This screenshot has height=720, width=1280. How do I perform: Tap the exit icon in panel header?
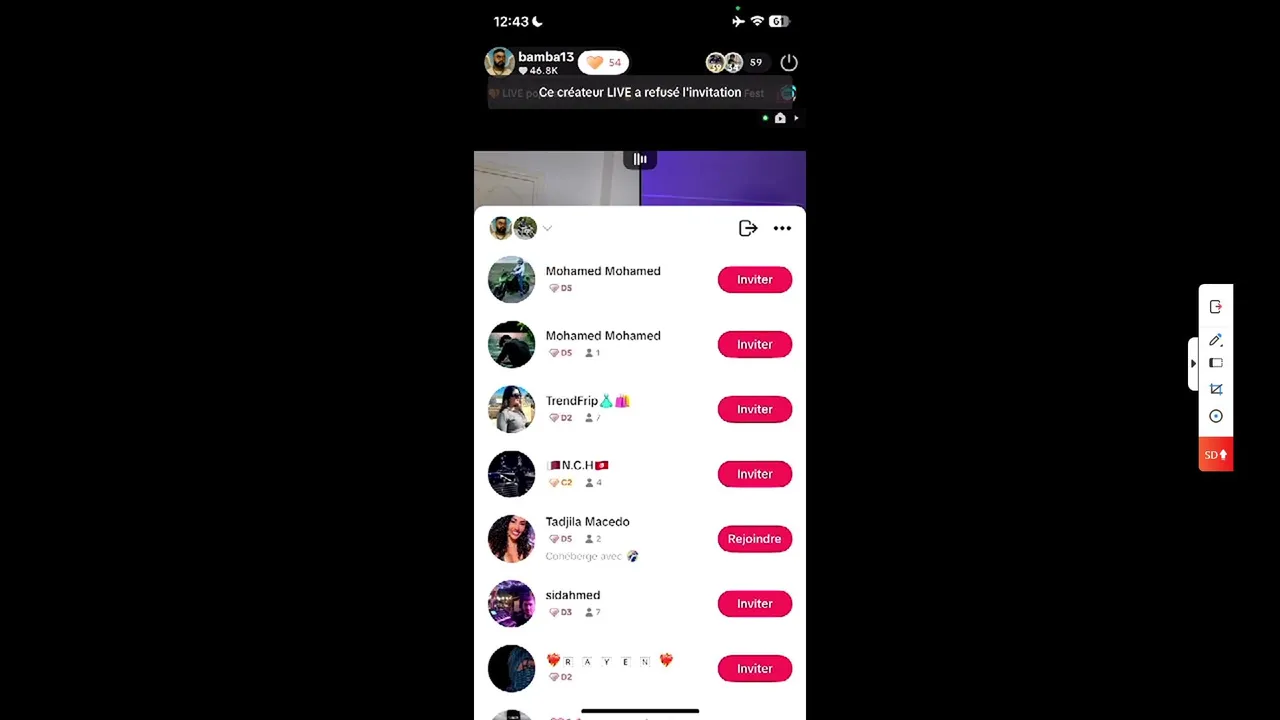pos(748,228)
